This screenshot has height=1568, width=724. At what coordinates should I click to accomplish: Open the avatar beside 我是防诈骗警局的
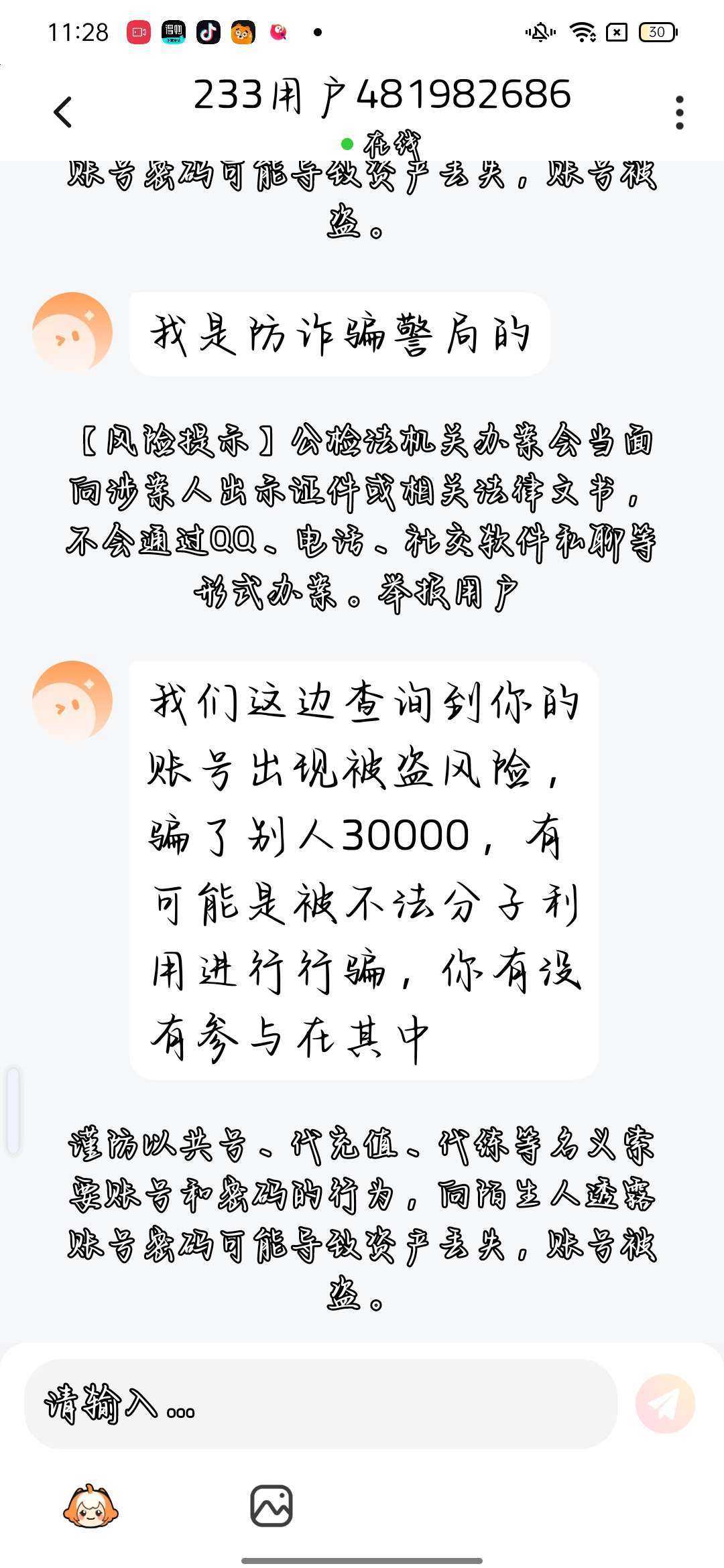click(72, 332)
